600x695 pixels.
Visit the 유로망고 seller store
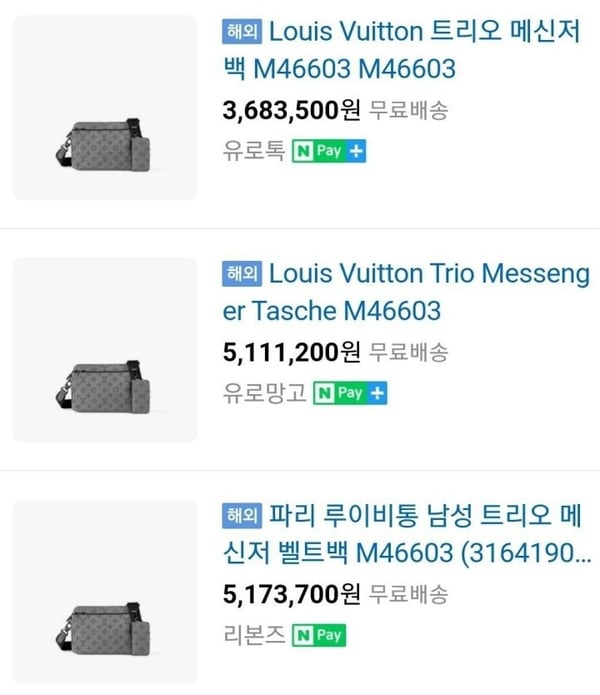264,394
